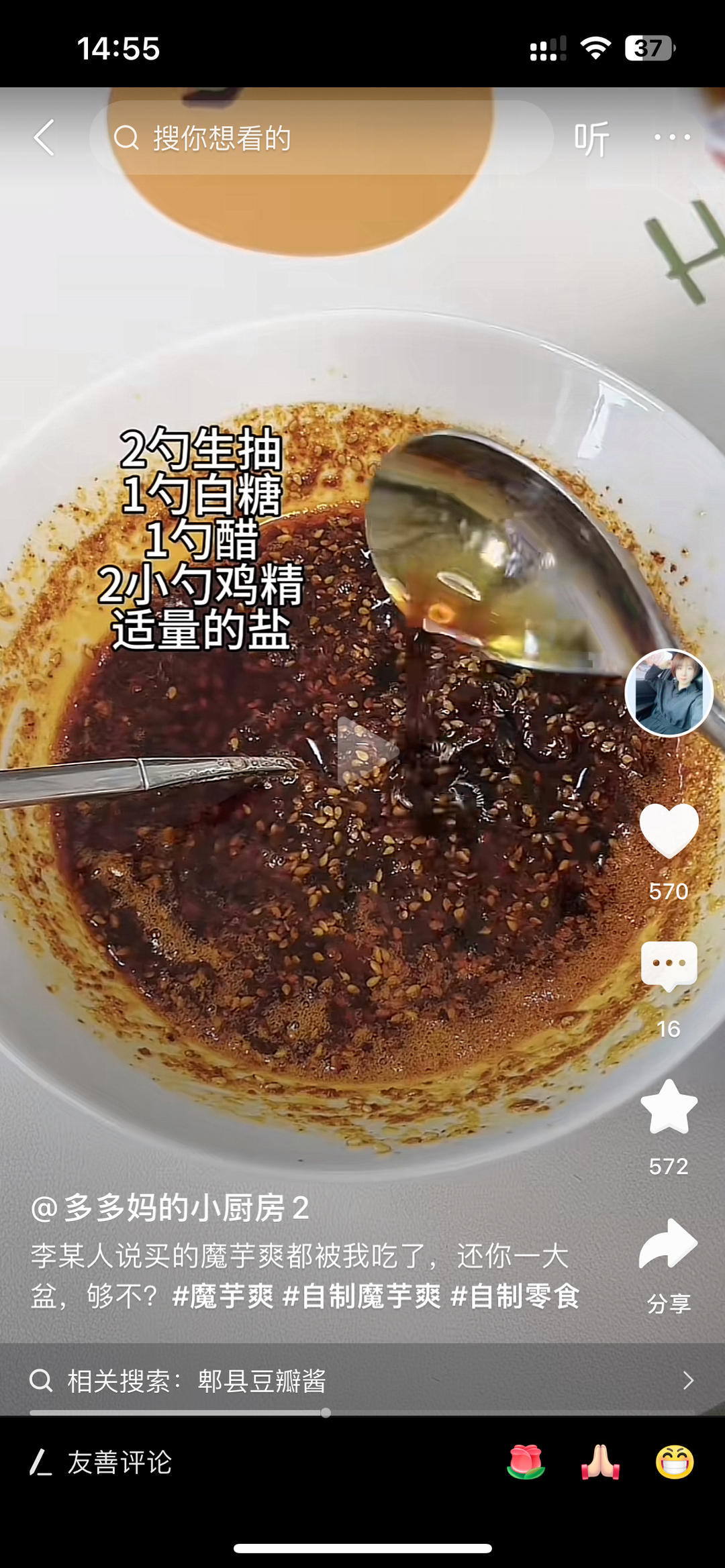Write a comment in 友善评论 field
This screenshot has height=1568, width=725.
[119, 1463]
